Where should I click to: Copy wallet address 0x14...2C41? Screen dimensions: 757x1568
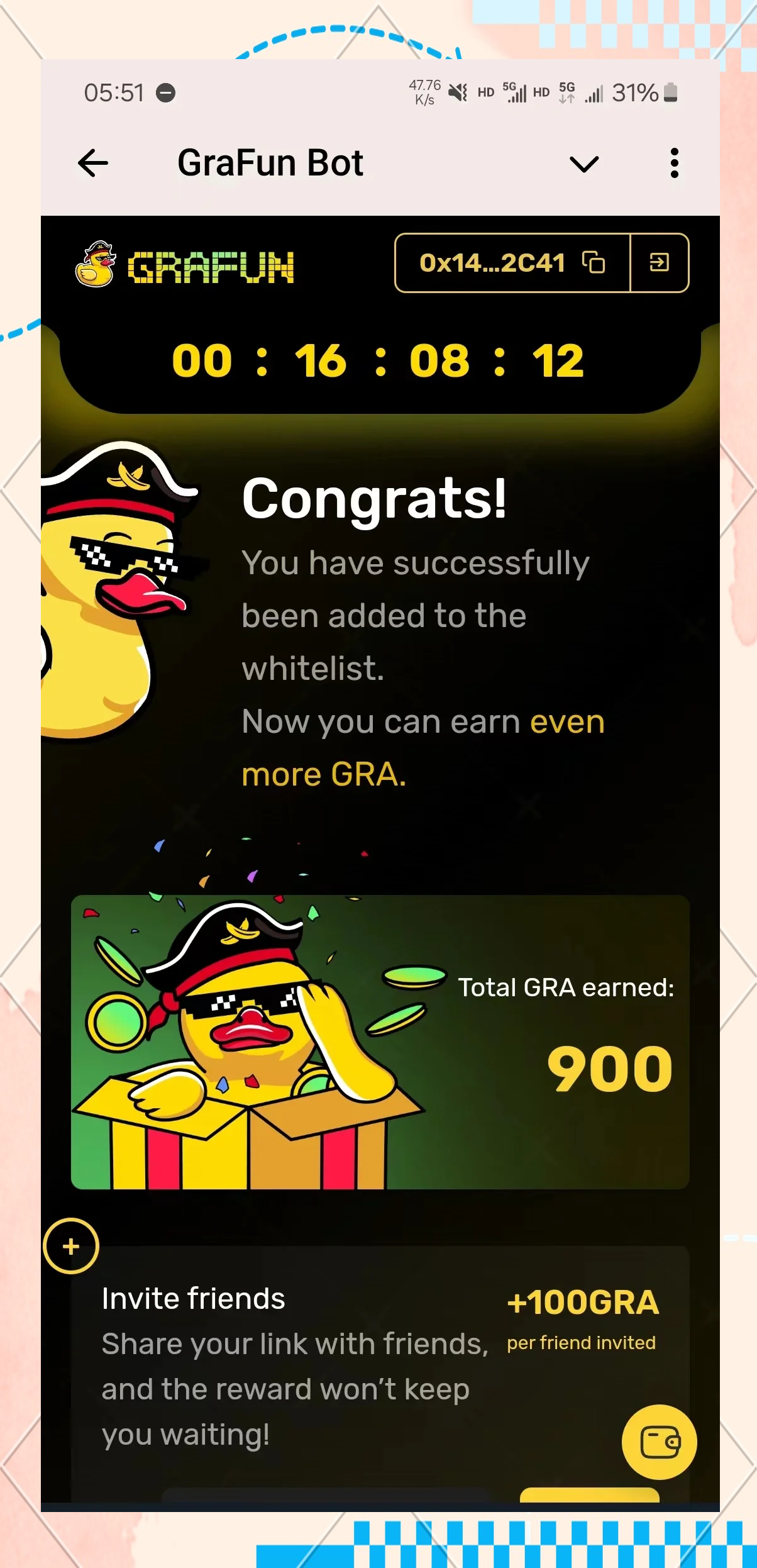pos(593,262)
